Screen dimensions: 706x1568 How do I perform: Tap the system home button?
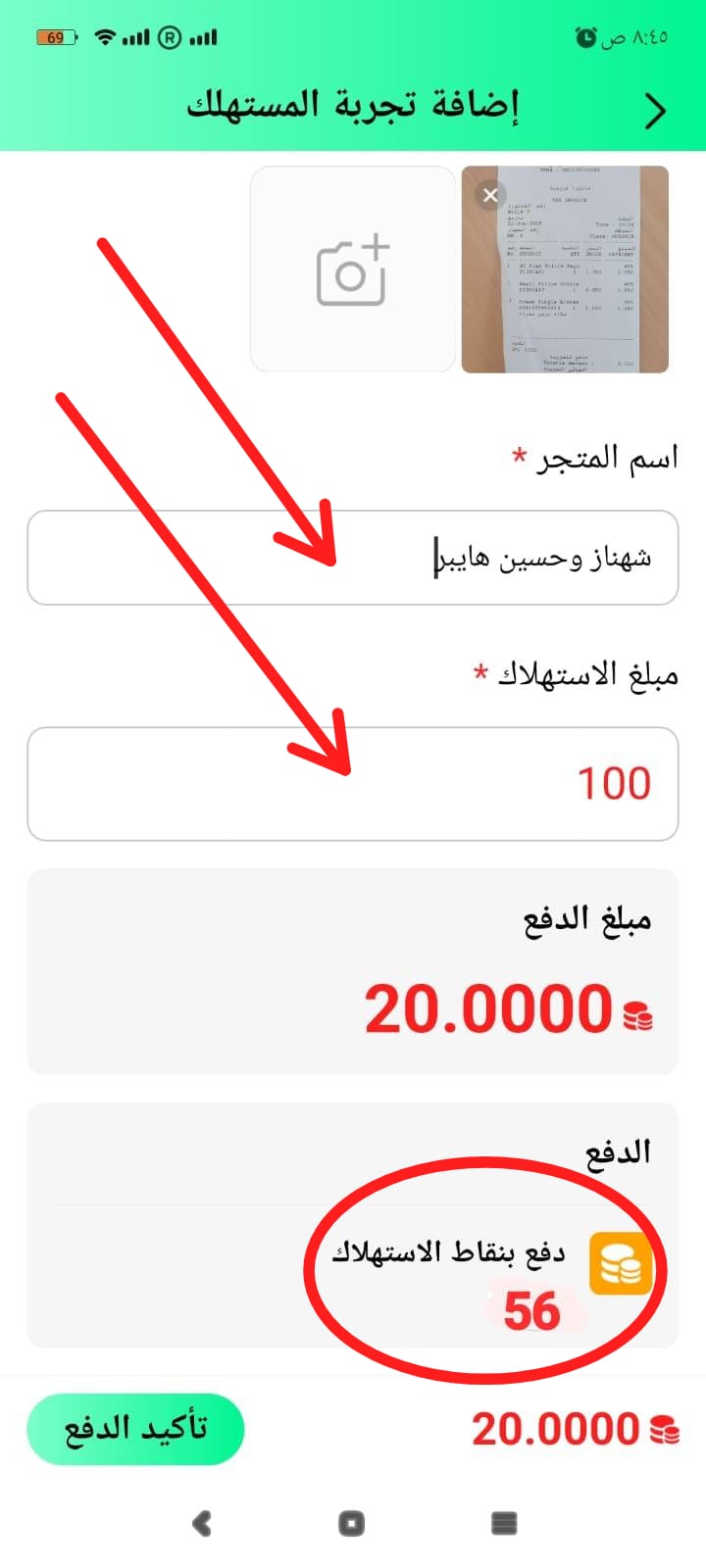coord(351,1523)
